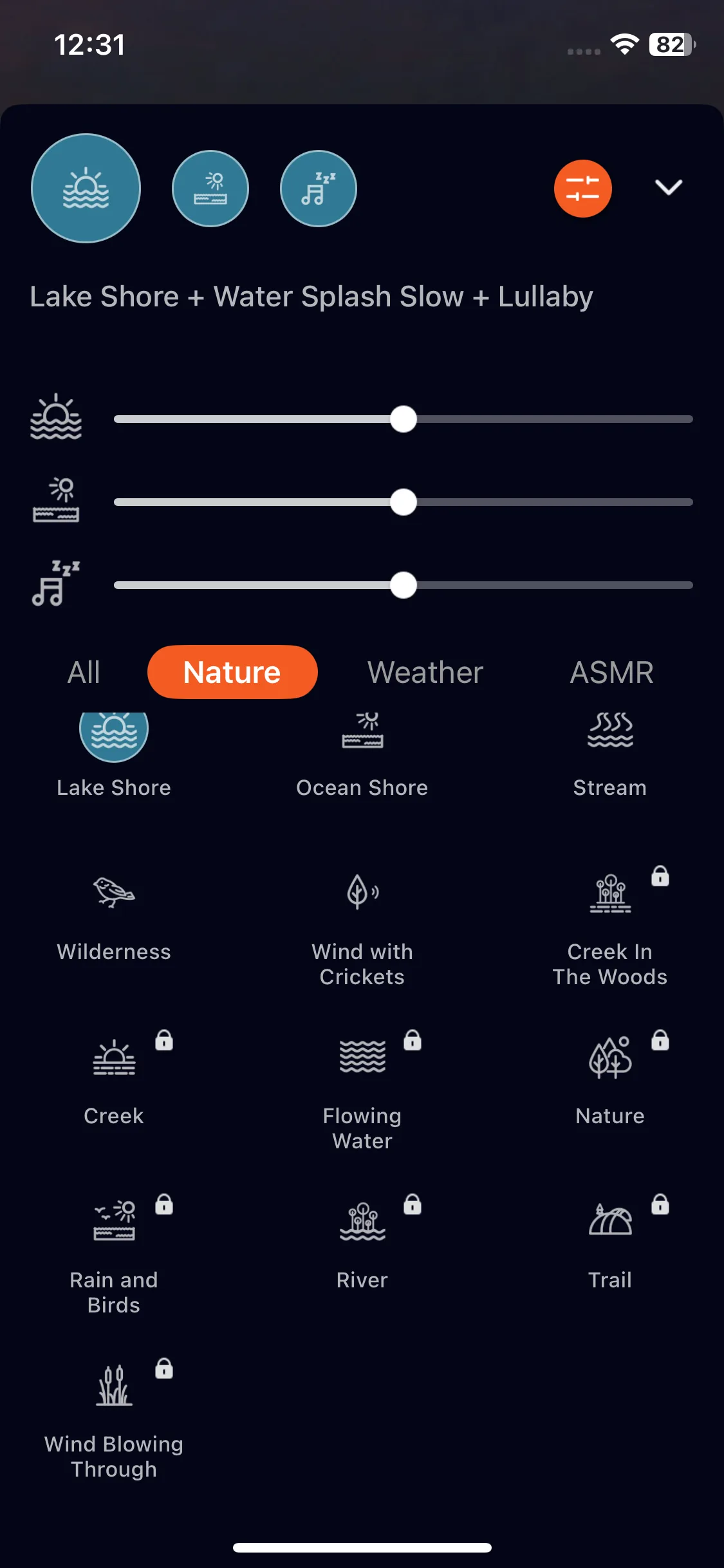The height and width of the screenshot is (1568, 724).
Task: Tap the Lake Shore bubble in current mix
Action: (x=86, y=188)
